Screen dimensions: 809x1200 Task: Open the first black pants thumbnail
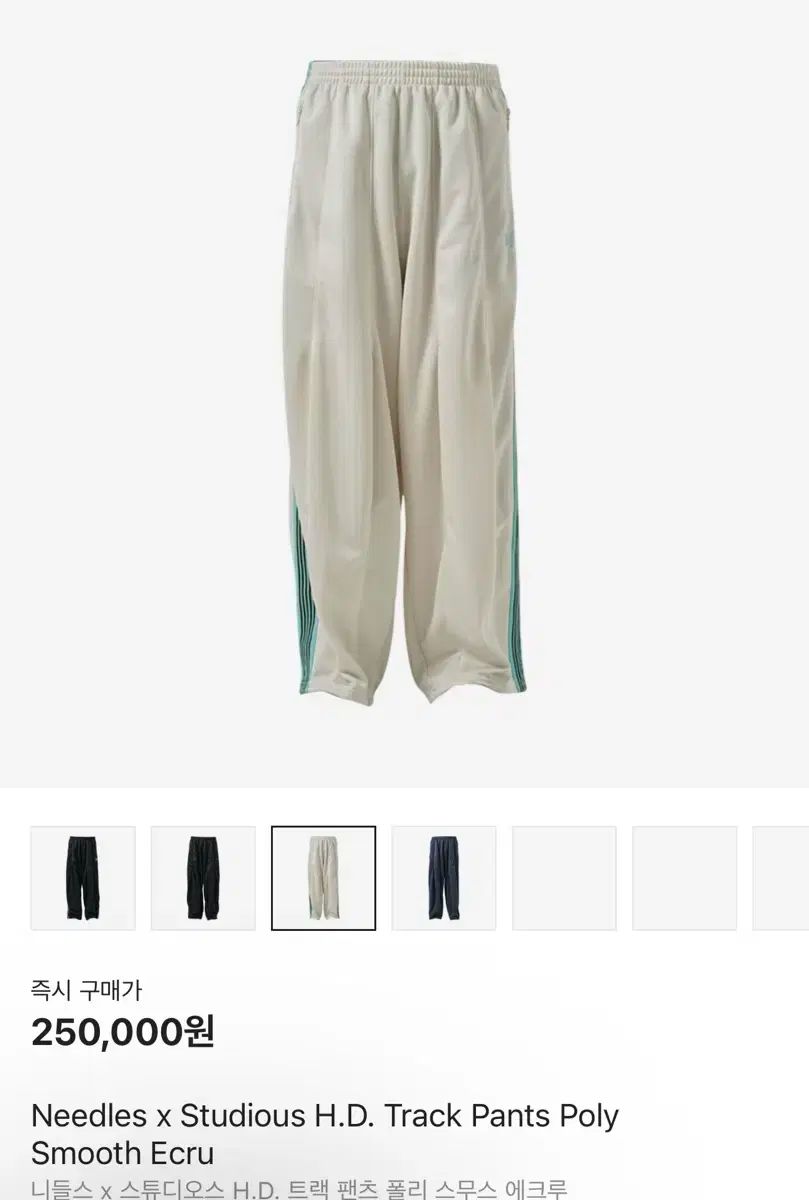tap(83, 878)
